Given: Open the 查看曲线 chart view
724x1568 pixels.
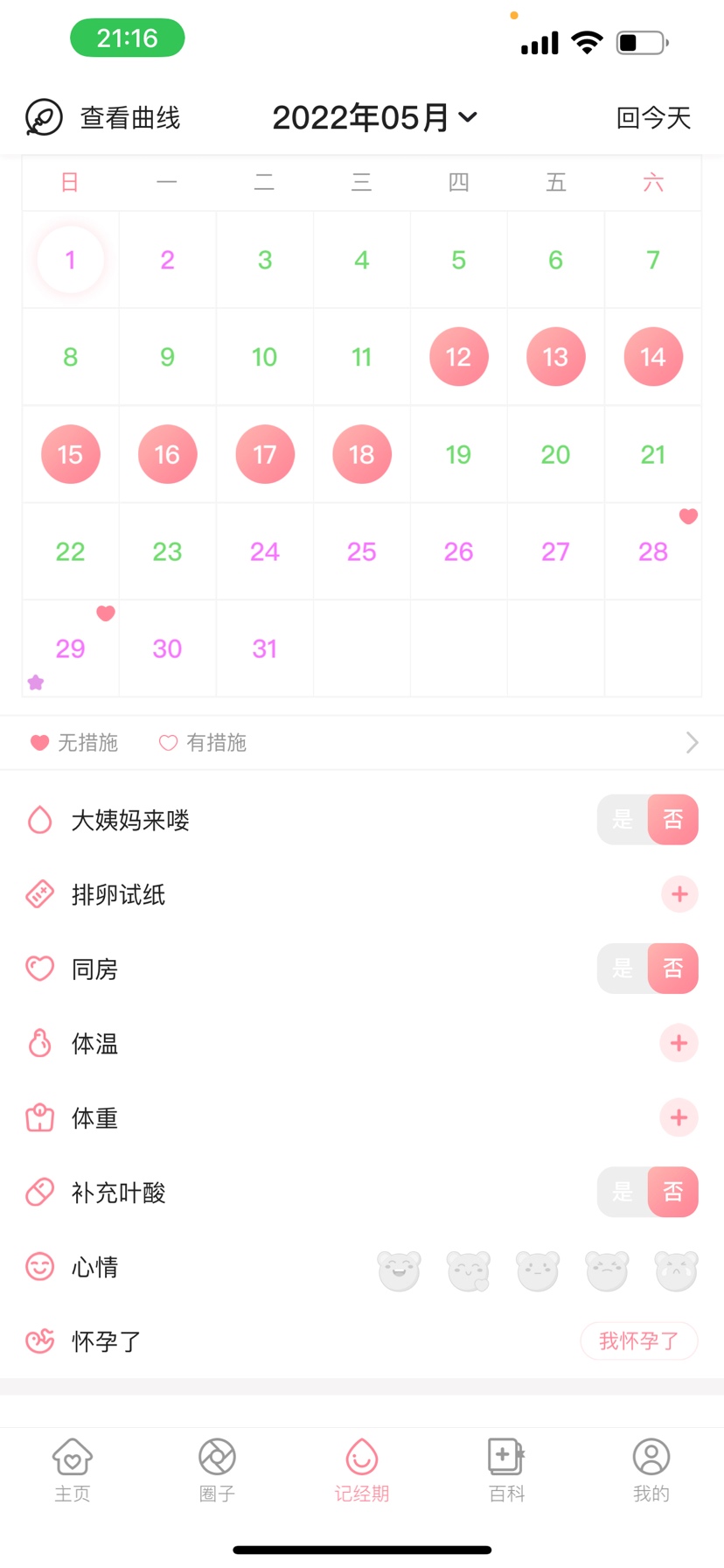Looking at the screenshot, I should 103,117.
